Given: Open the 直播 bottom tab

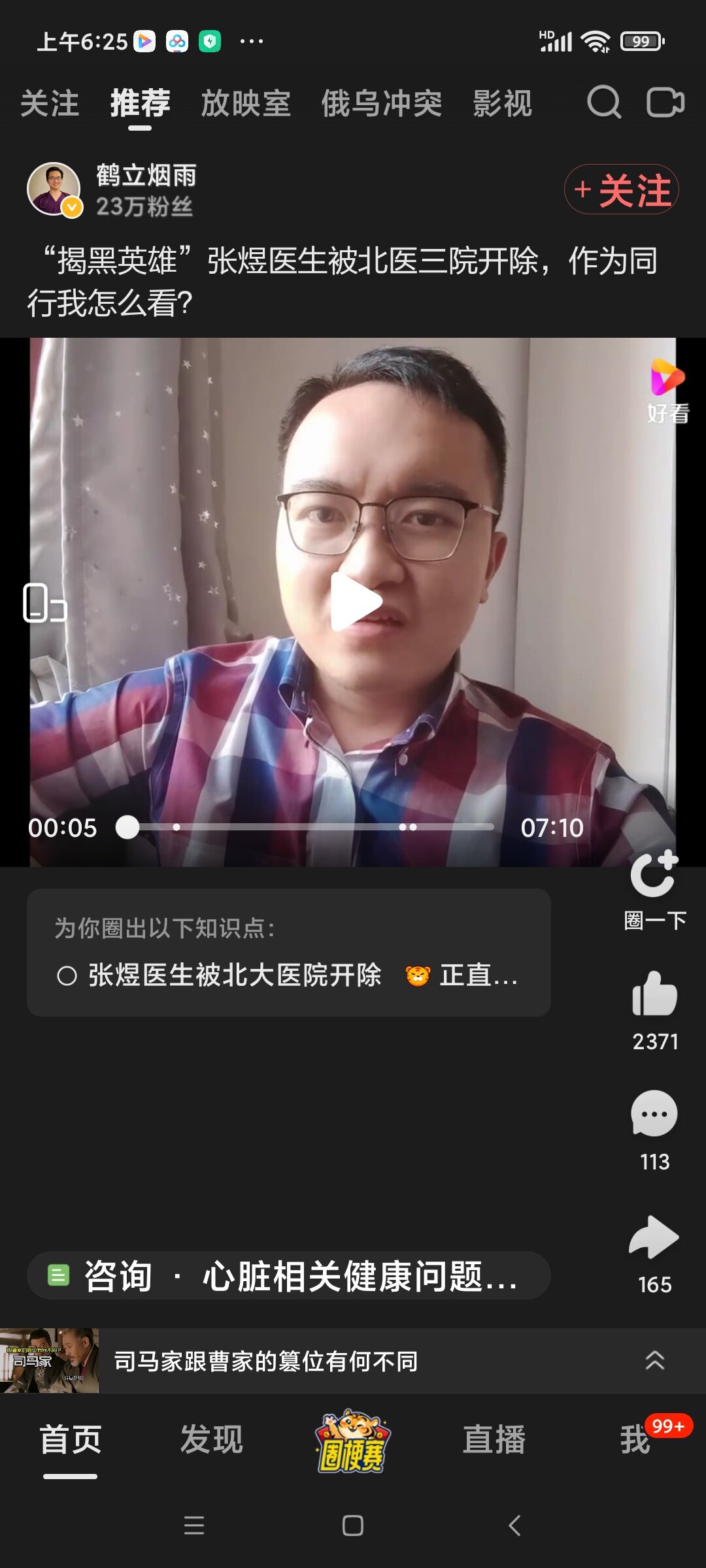Looking at the screenshot, I should coord(494,1440).
